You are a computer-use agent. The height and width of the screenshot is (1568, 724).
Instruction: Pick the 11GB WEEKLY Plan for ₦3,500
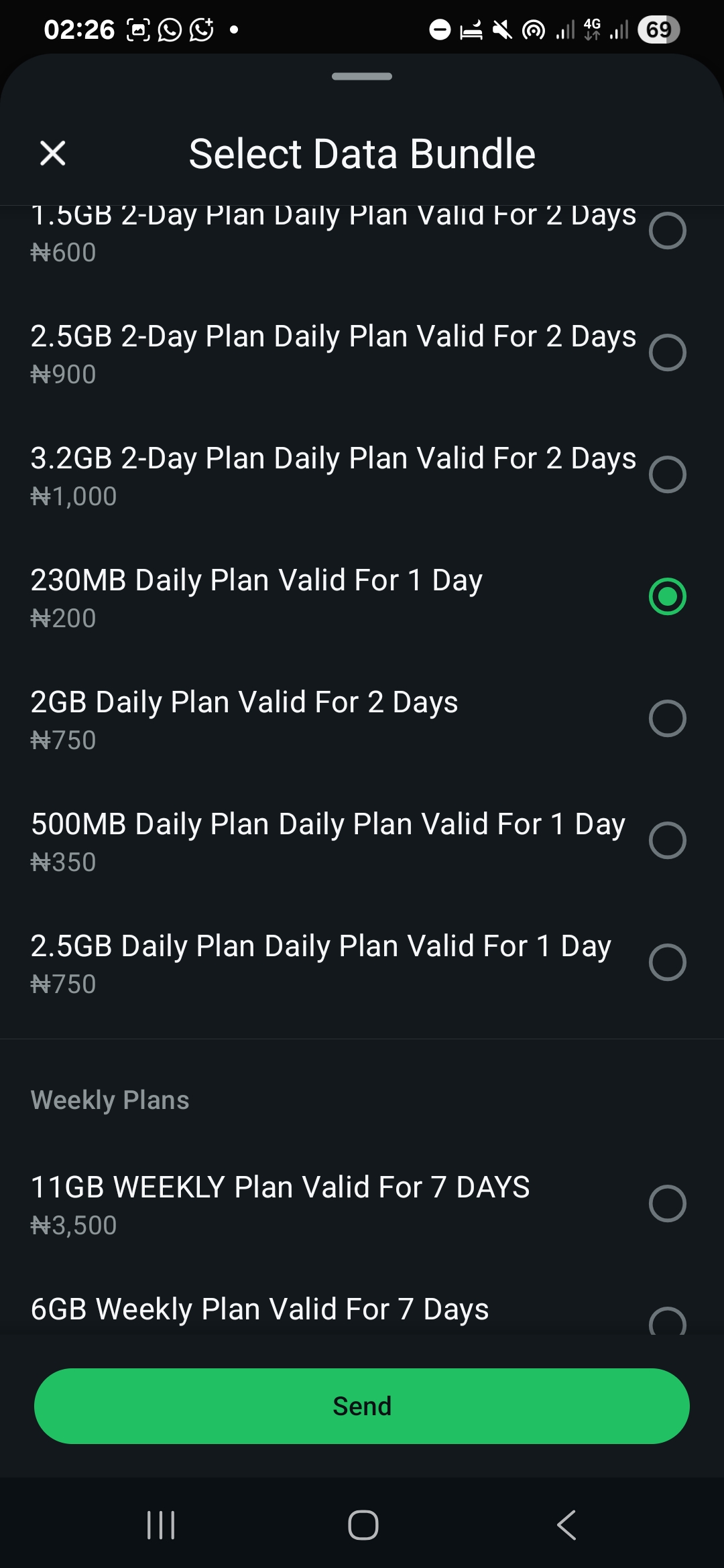click(x=667, y=1203)
